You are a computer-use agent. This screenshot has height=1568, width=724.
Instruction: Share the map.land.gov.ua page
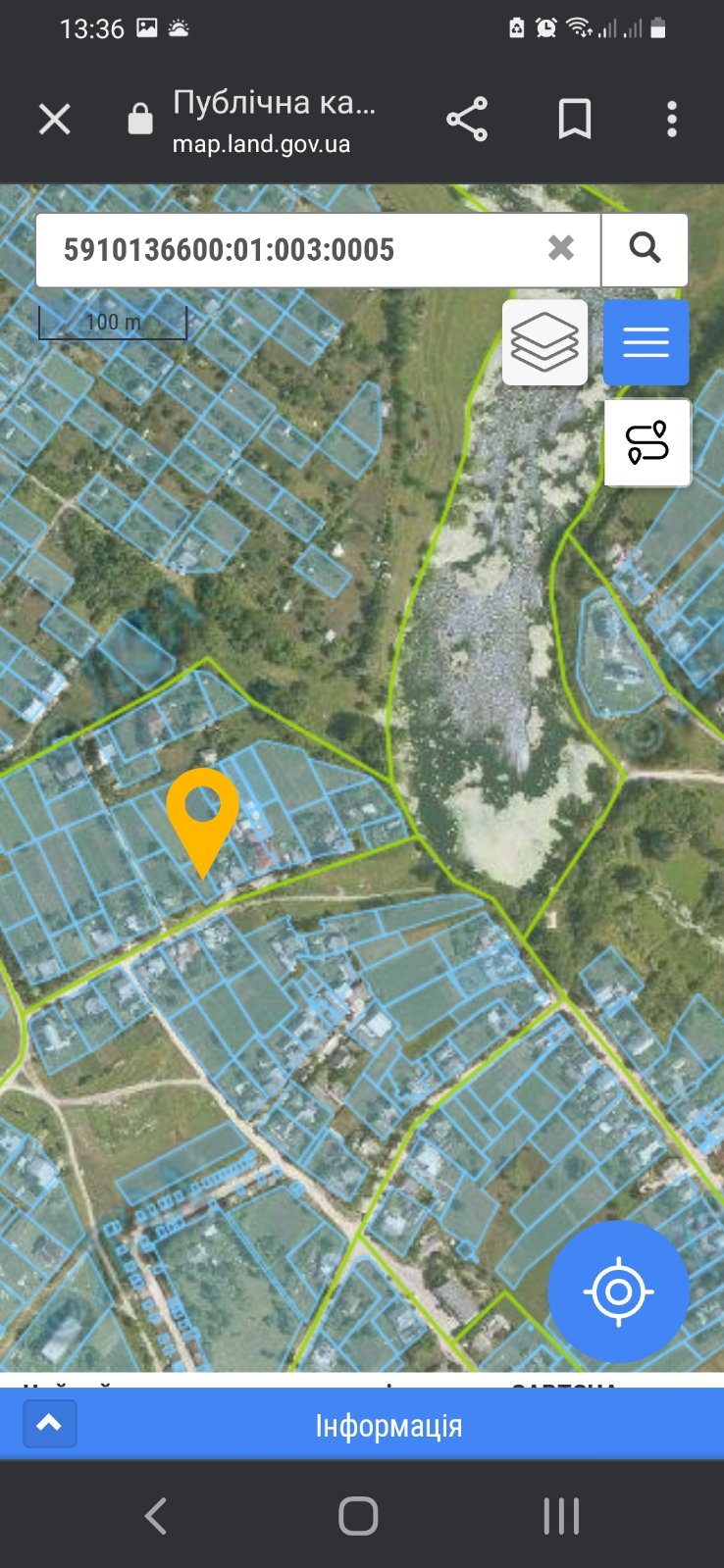coord(467,120)
